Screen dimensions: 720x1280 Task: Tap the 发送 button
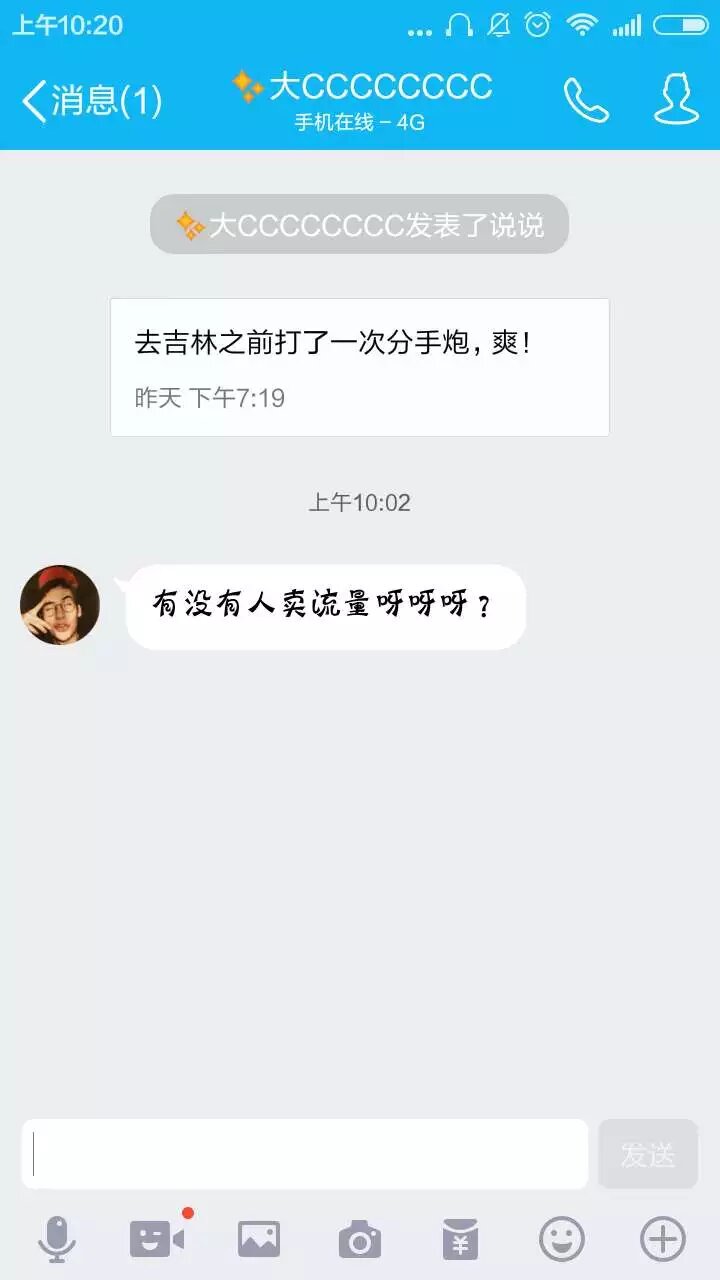[648, 1154]
